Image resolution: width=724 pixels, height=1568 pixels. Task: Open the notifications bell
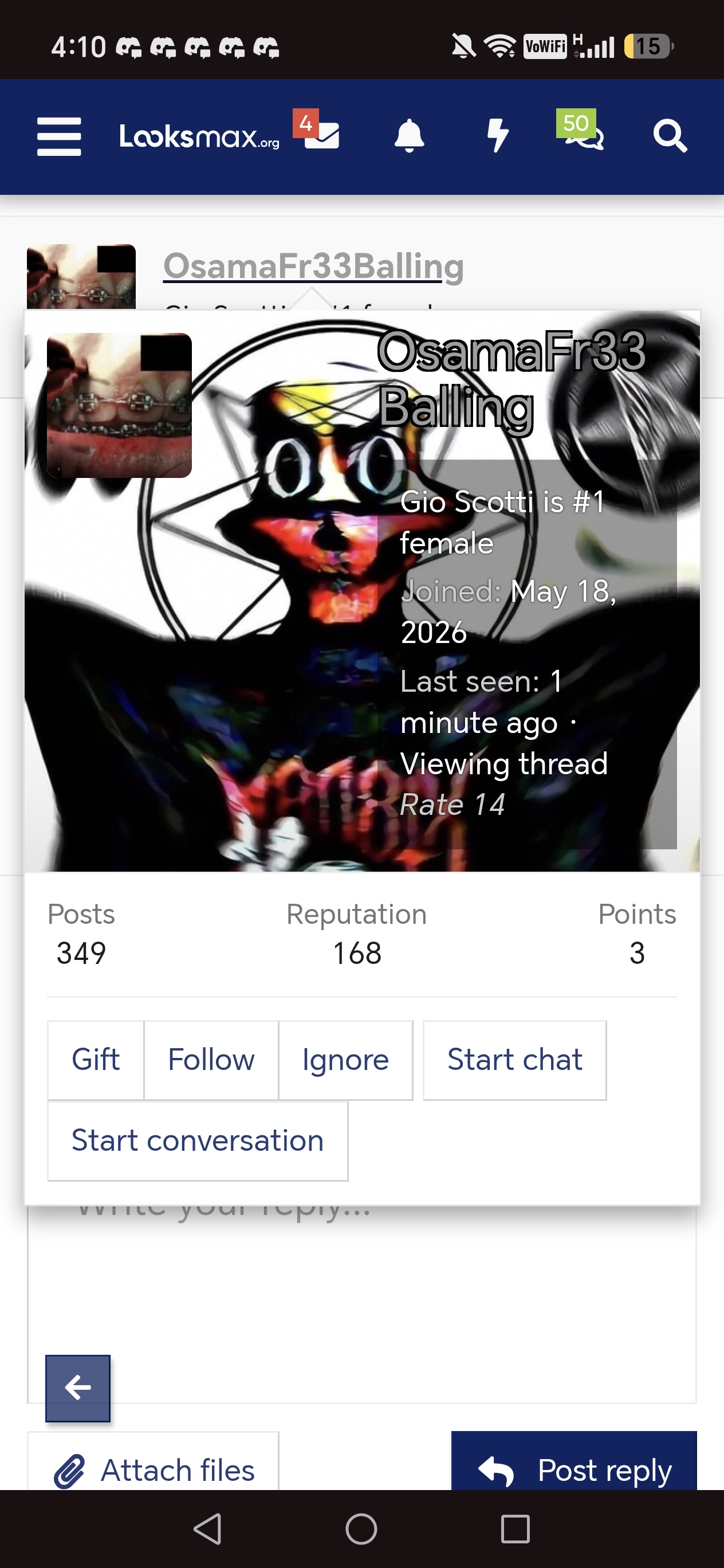410,136
